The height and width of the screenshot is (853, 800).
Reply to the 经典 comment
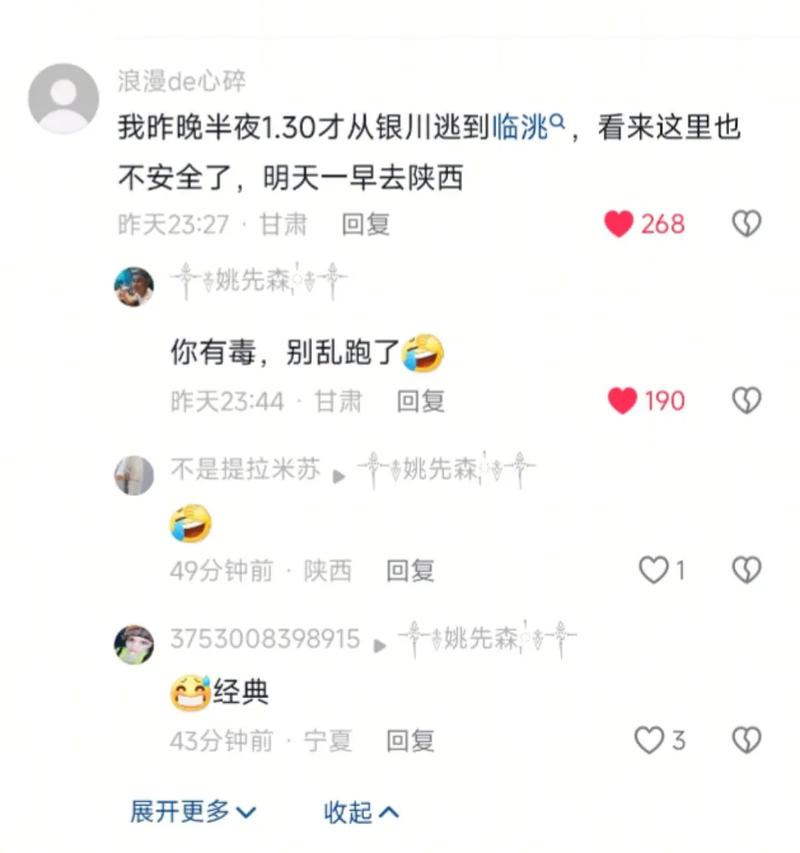pyautogui.click(x=410, y=741)
